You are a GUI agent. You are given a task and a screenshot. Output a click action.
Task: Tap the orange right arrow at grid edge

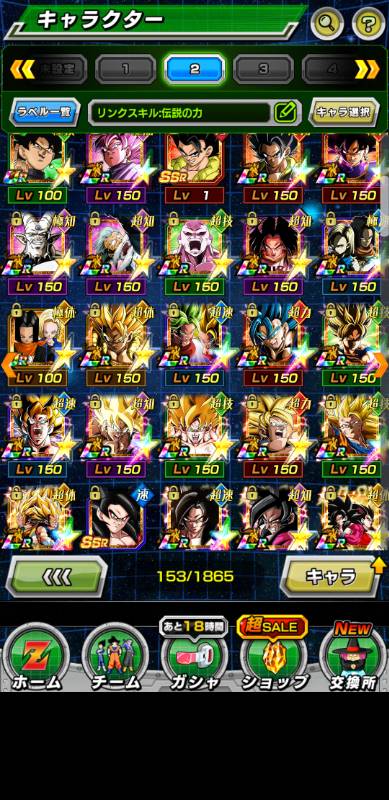pyautogui.click(x=381, y=364)
